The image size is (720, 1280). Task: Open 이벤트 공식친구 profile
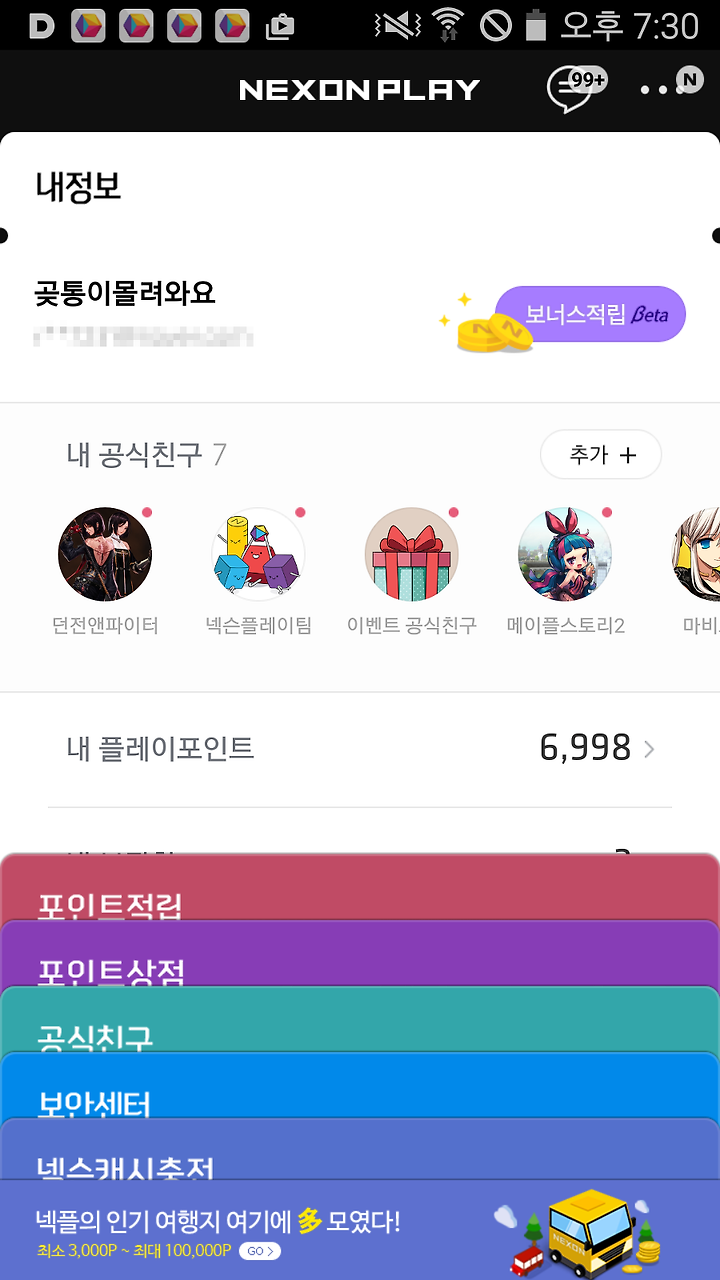pos(412,572)
